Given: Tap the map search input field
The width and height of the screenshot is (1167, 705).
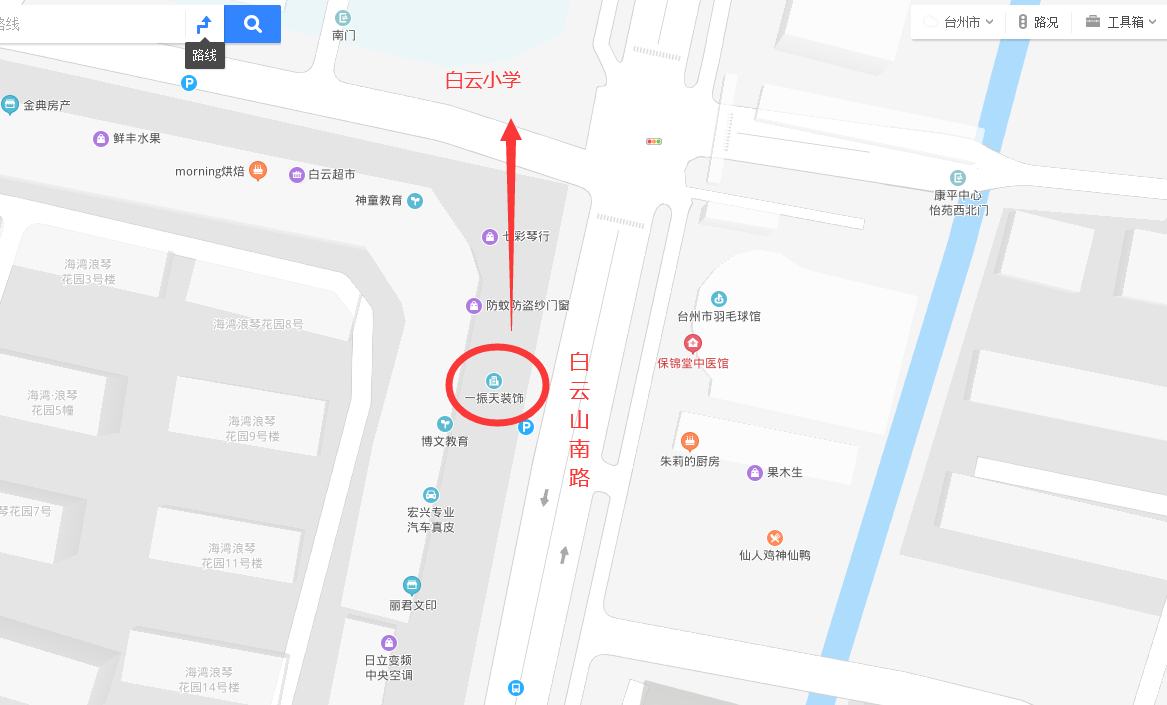Looking at the screenshot, I should click(90, 24).
